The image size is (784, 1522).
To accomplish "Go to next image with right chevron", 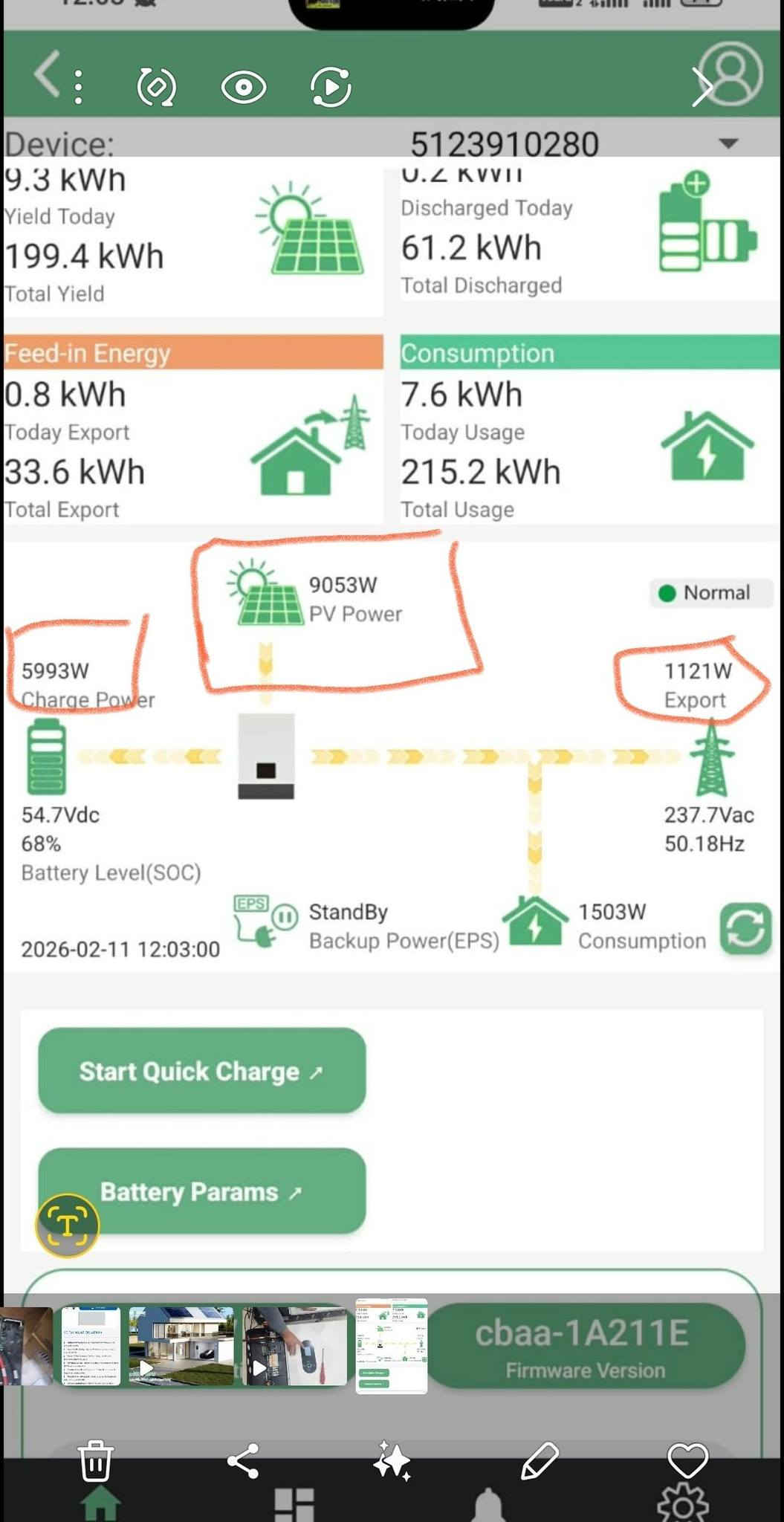I will (x=701, y=88).
